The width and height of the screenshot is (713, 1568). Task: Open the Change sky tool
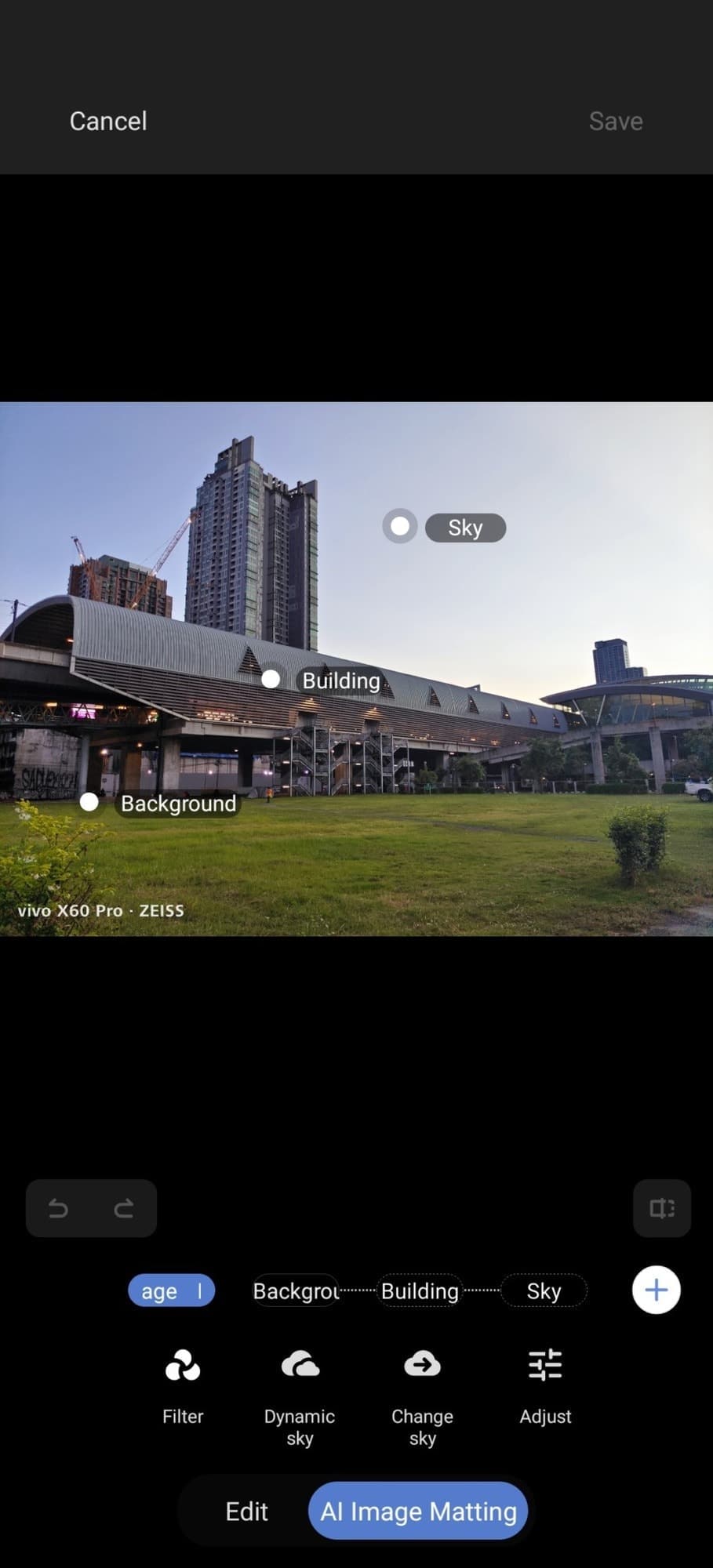click(x=422, y=1396)
